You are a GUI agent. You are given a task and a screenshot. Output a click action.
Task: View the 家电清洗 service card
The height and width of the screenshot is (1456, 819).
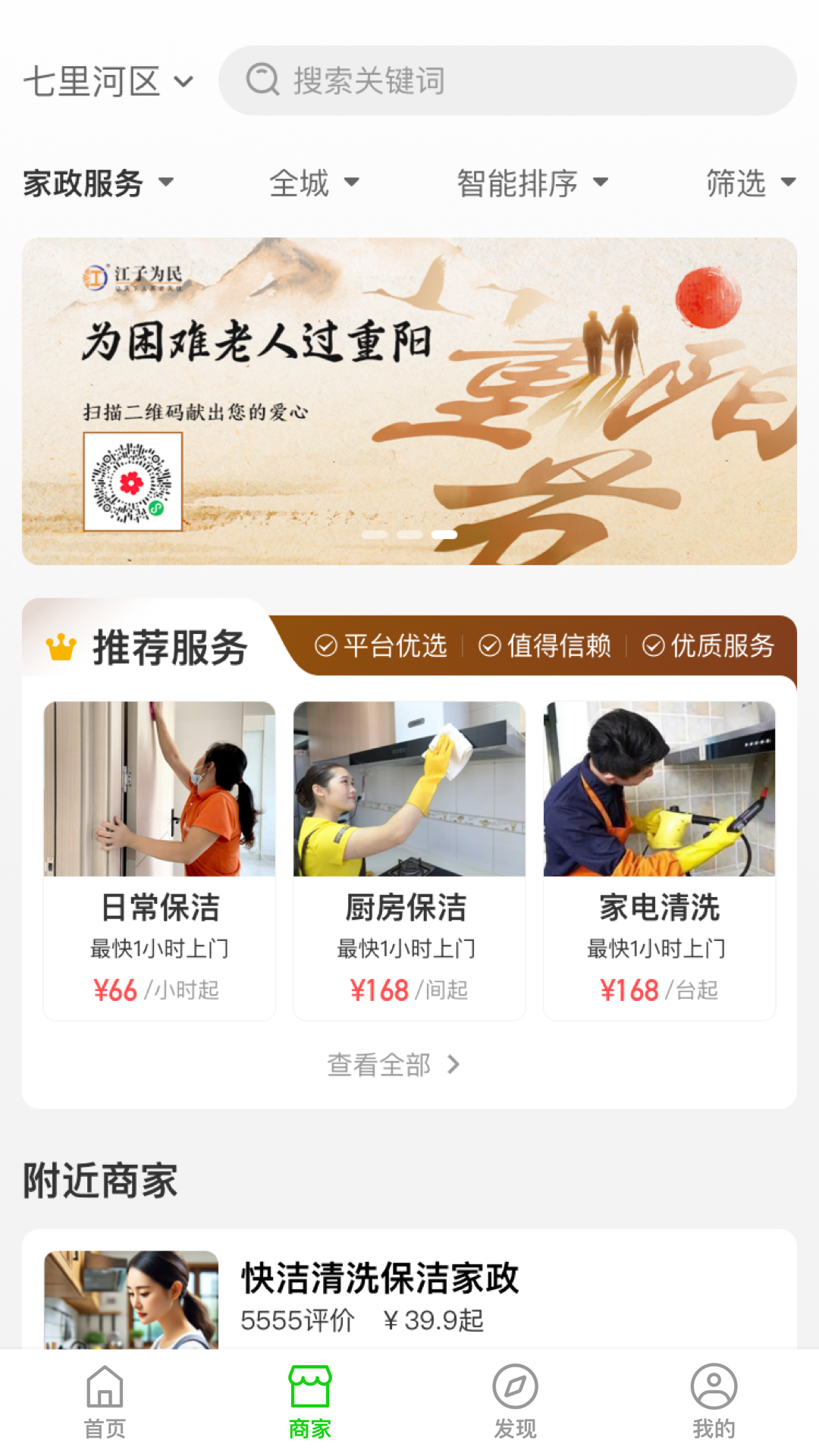click(659, 860)
